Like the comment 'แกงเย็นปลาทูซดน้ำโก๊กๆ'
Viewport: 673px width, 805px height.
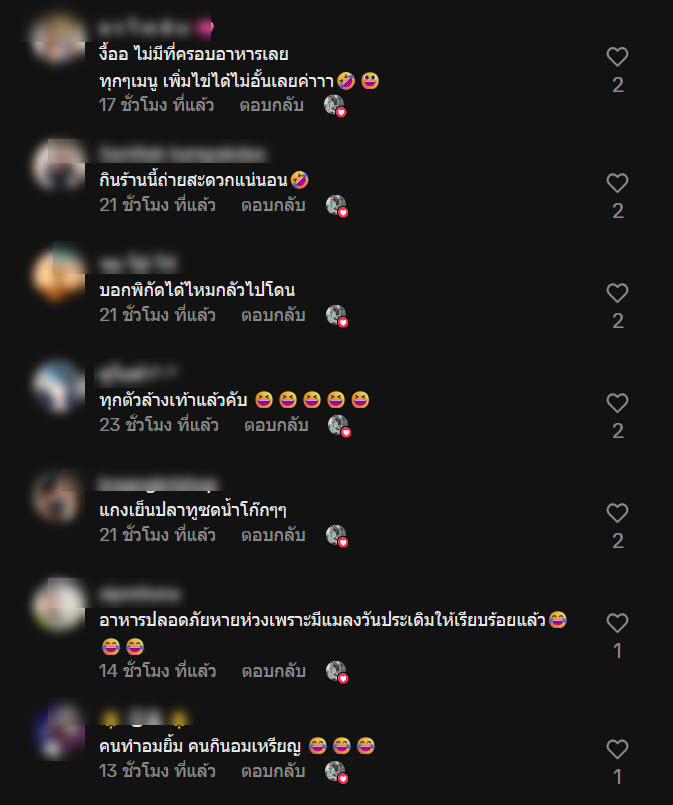point(617,513)
